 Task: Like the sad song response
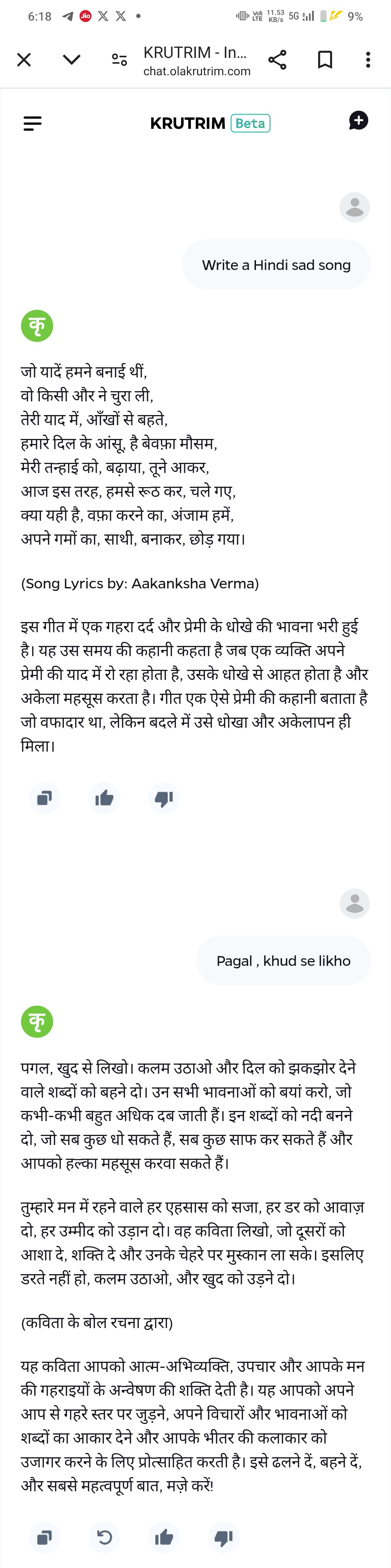coord(104,798)
